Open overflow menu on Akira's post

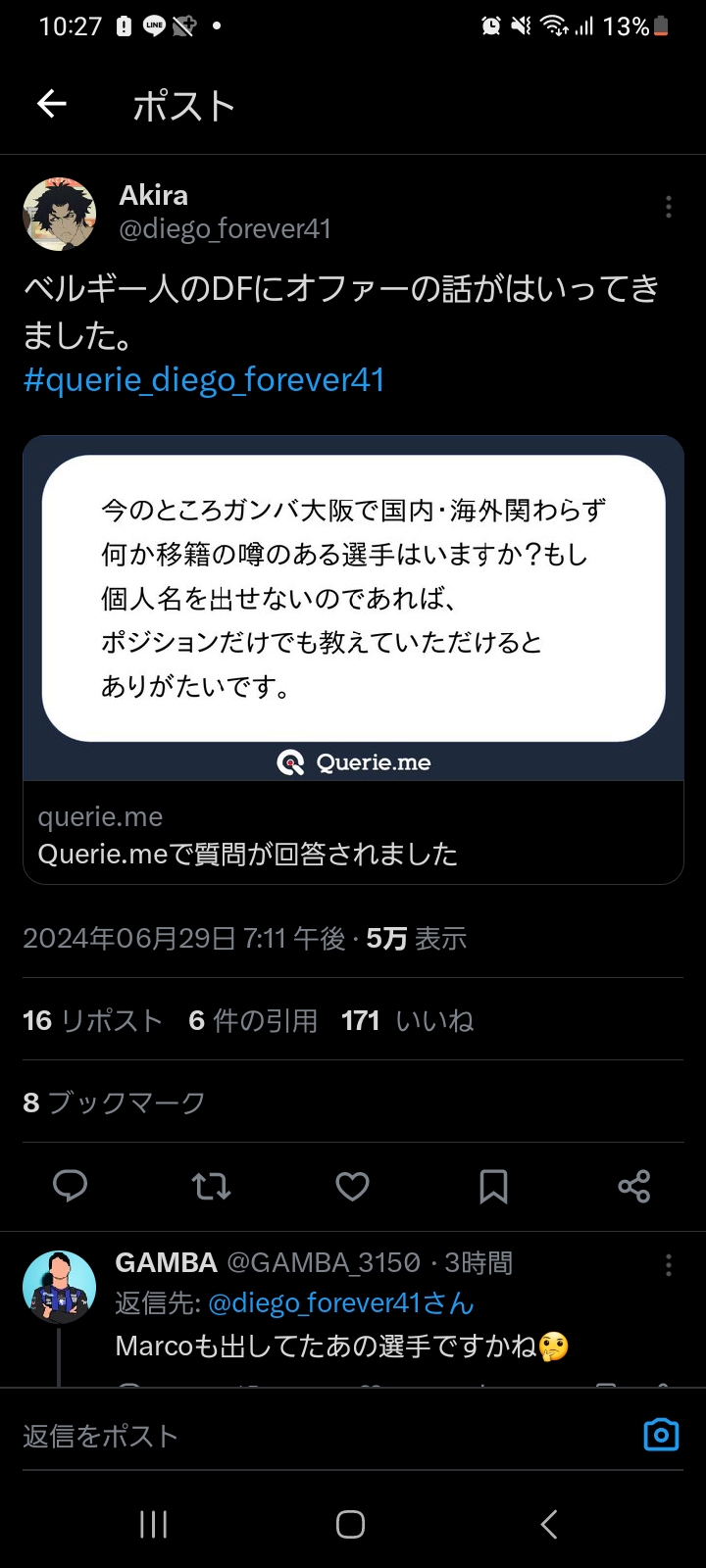(668, 207)
